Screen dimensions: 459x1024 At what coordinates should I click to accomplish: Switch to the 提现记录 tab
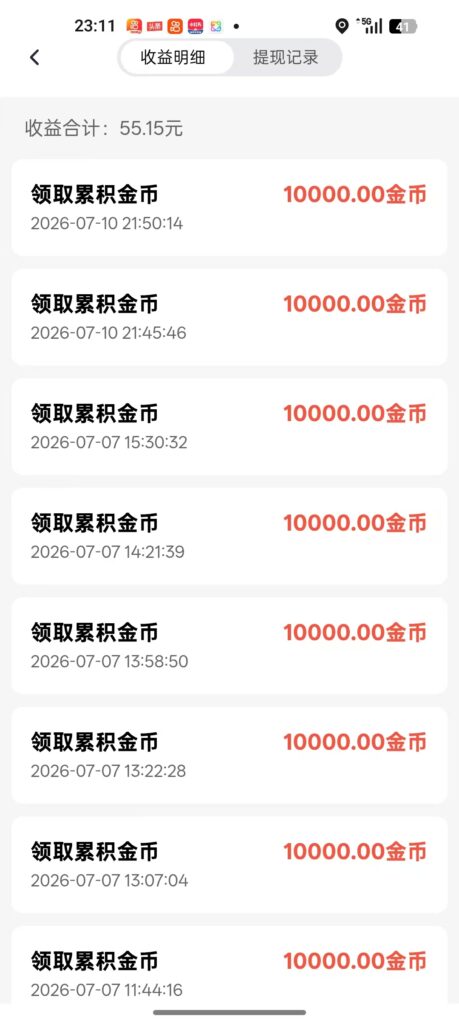pyautogui.click(x=285, y=57)
